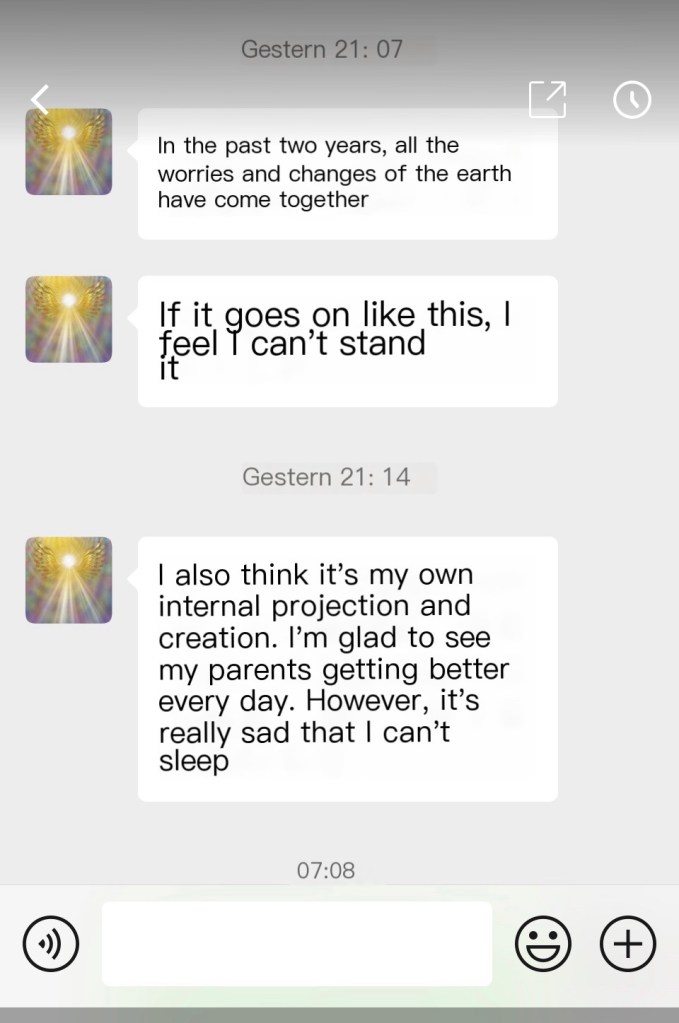The image size is (679, 1023).
Task: Open the clock history icon
Action: tap(632, 99)
